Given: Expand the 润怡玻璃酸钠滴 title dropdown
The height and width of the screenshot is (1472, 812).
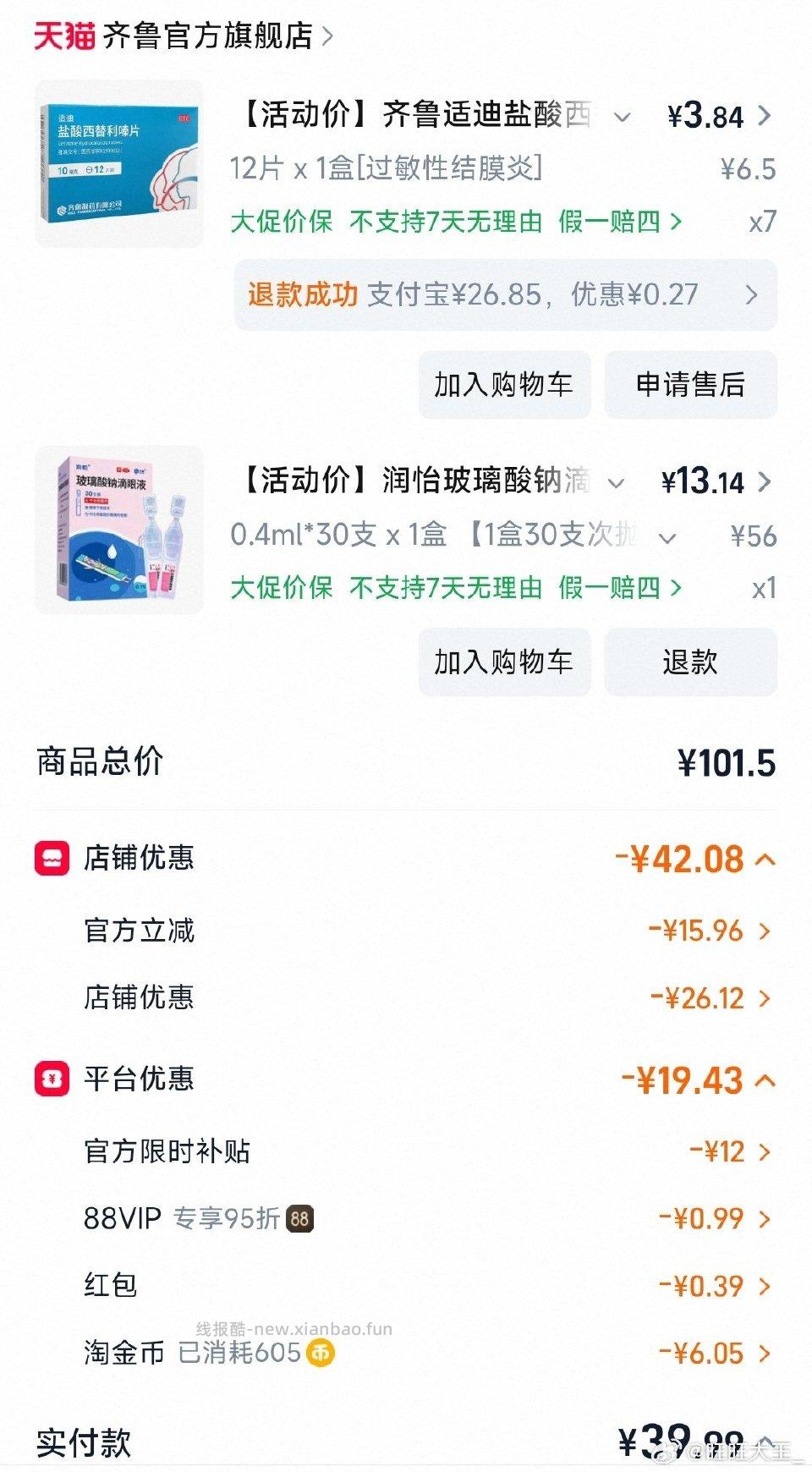Looking at the screenshot, I should click(614, 482).
